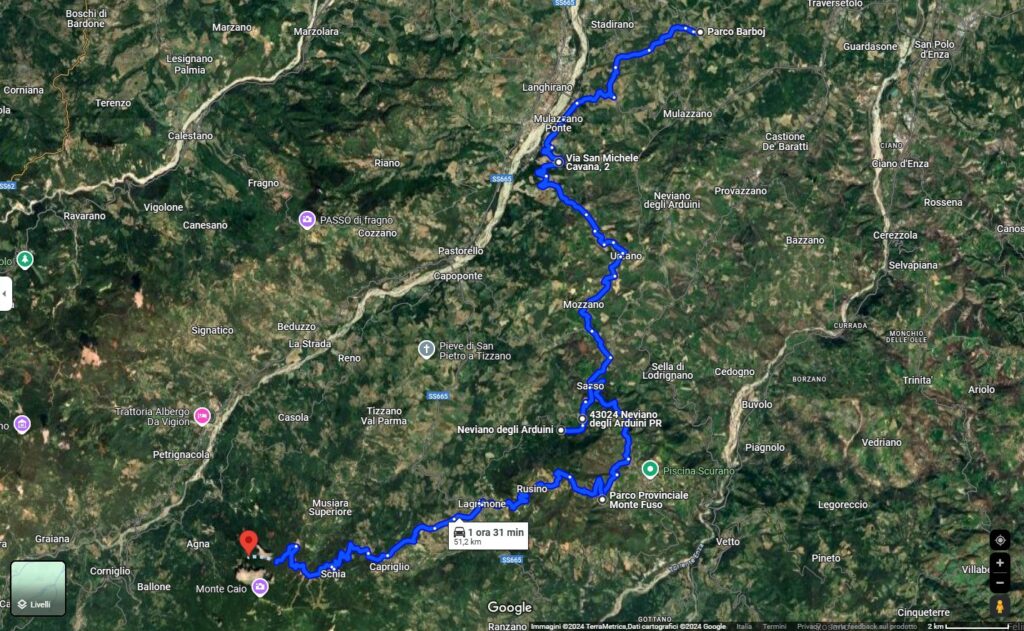This screenshot has height=631, width=1024.
Task: Open the Termini link in footer
Action: pyautogui.click(x=774, y=626)
